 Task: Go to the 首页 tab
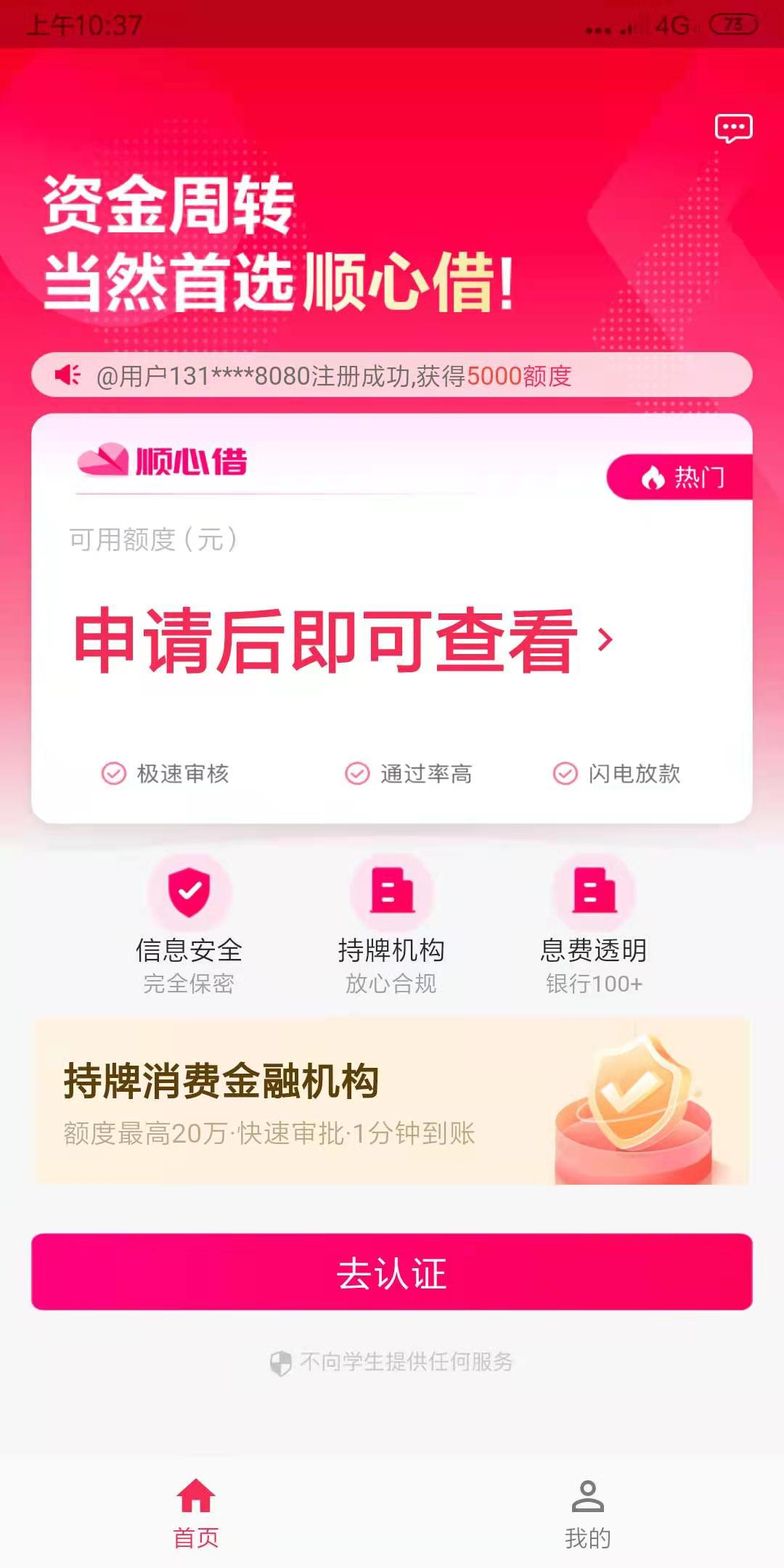pos(196,1514)
